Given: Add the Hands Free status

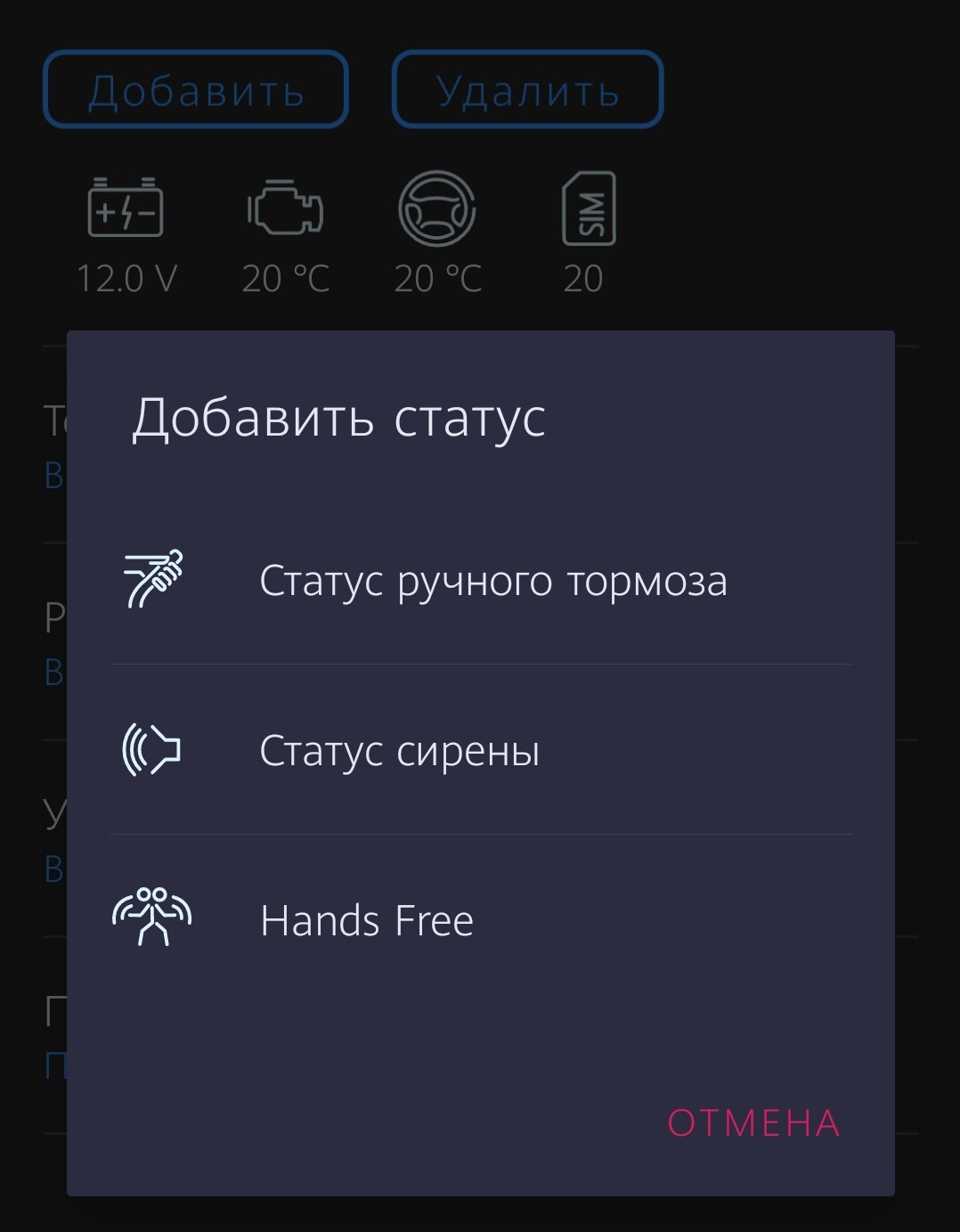Looking at the screenshot, I should [x=366, y=920].
